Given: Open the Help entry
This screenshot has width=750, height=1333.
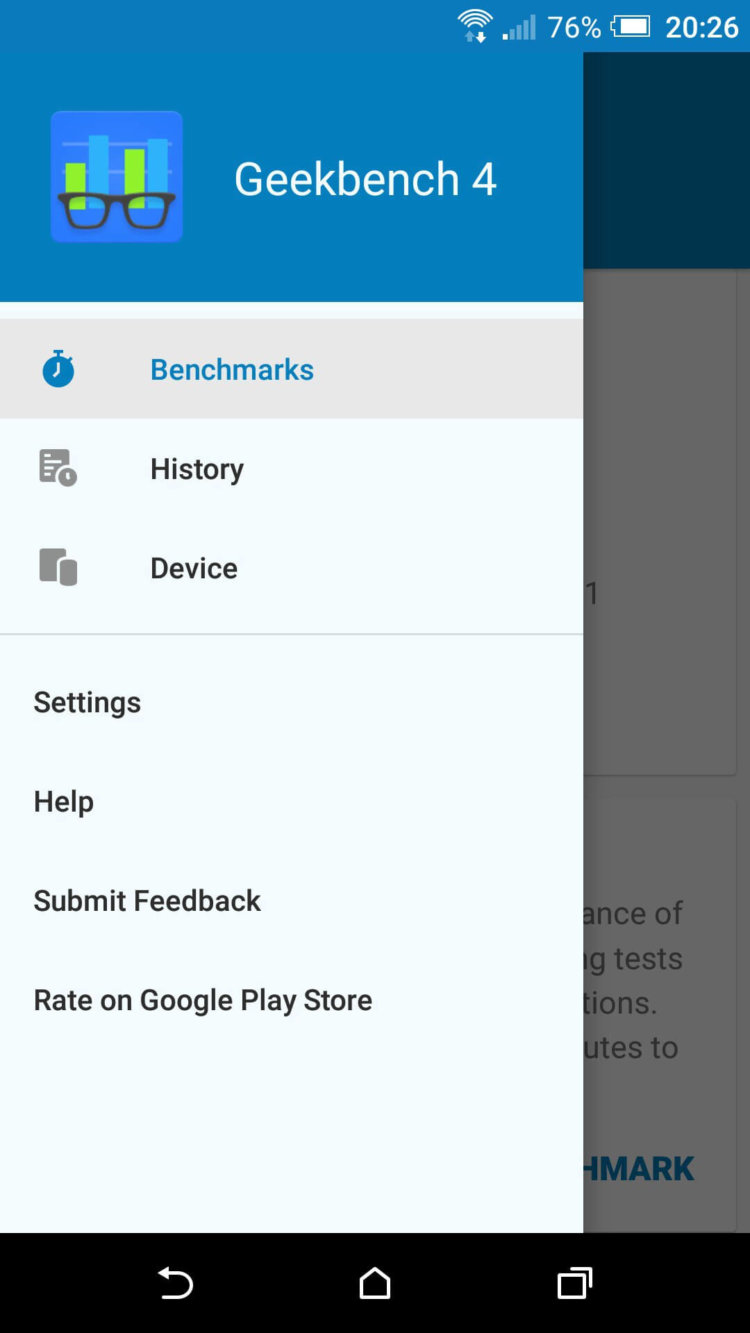Looking at the screenshot, I should 63,801.
